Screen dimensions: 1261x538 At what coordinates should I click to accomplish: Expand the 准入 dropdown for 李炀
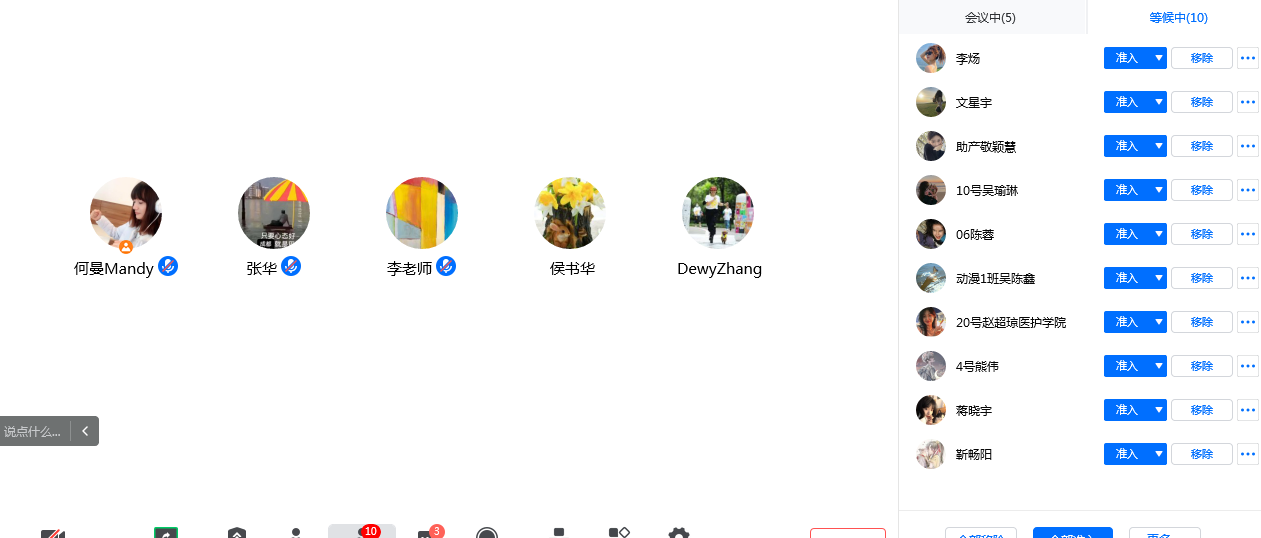[x=1159, y=58]
